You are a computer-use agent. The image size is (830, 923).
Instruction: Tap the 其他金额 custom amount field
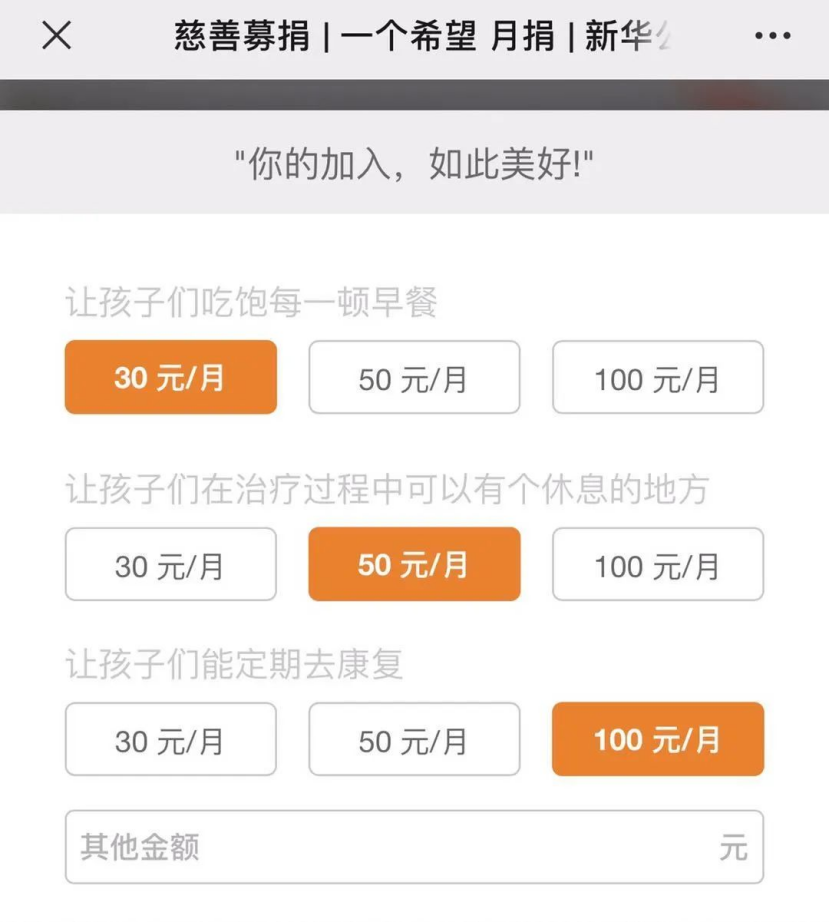click(400, 847)
